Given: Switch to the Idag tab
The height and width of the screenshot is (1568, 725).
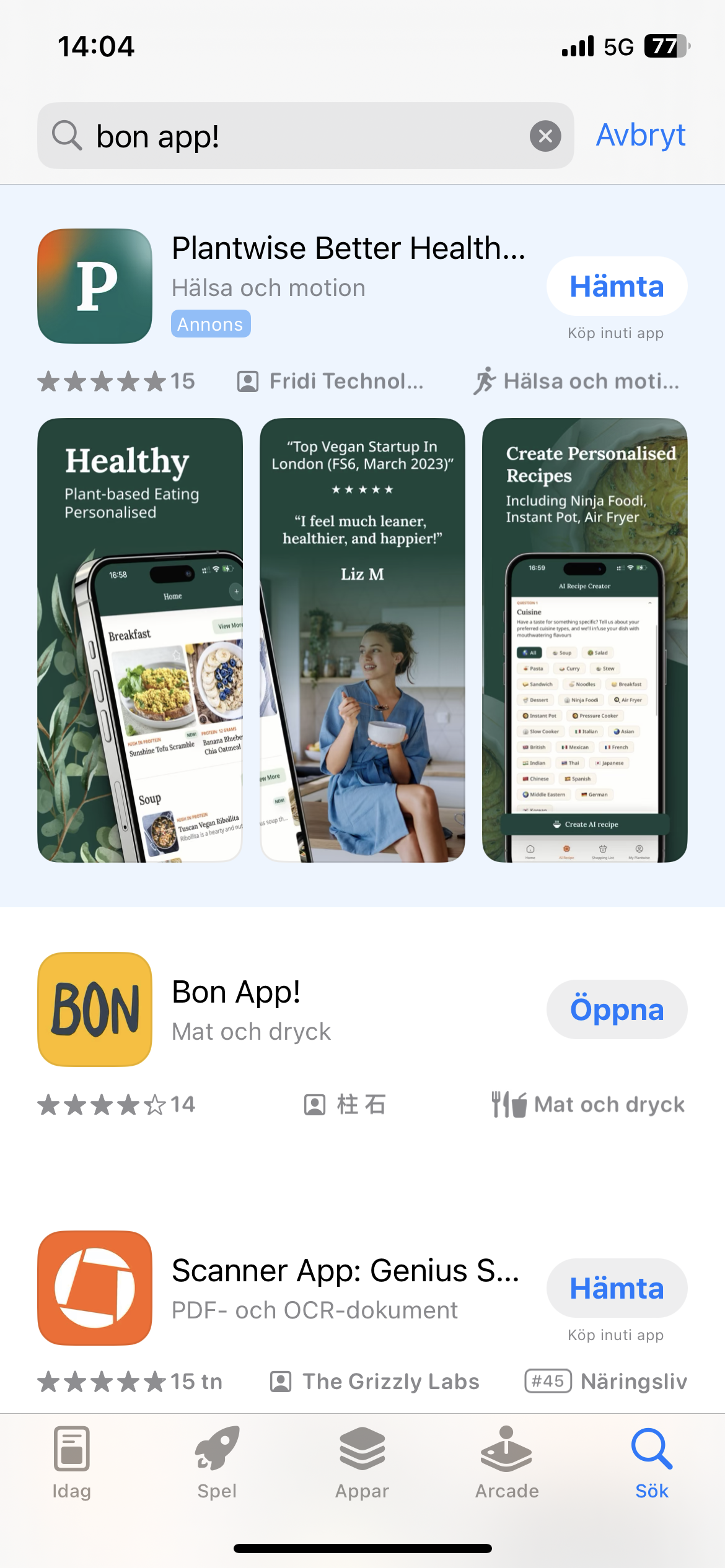Looking at the screenshot, I should click(x=72, y=1463).
